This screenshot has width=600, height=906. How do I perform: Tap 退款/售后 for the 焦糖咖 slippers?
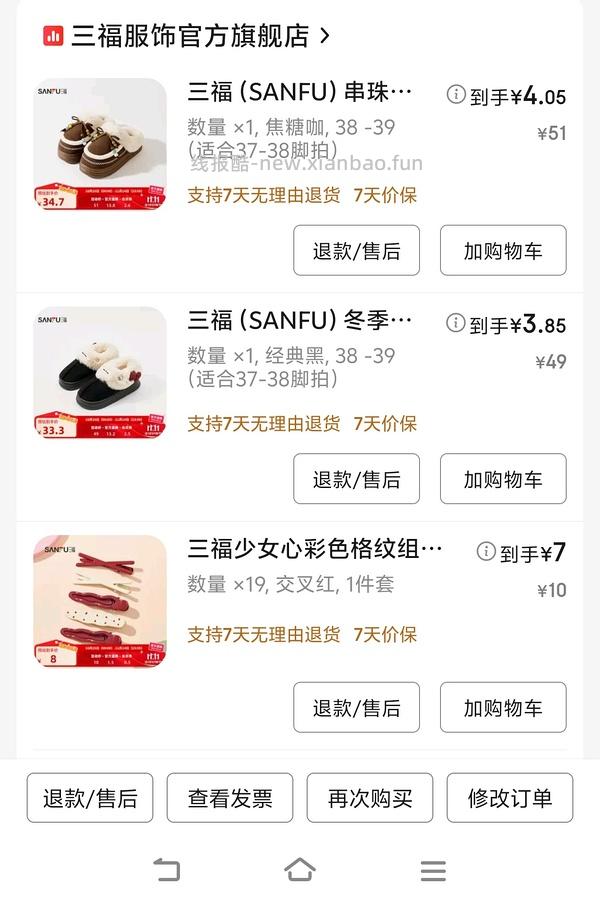click(x=356, y=251)
